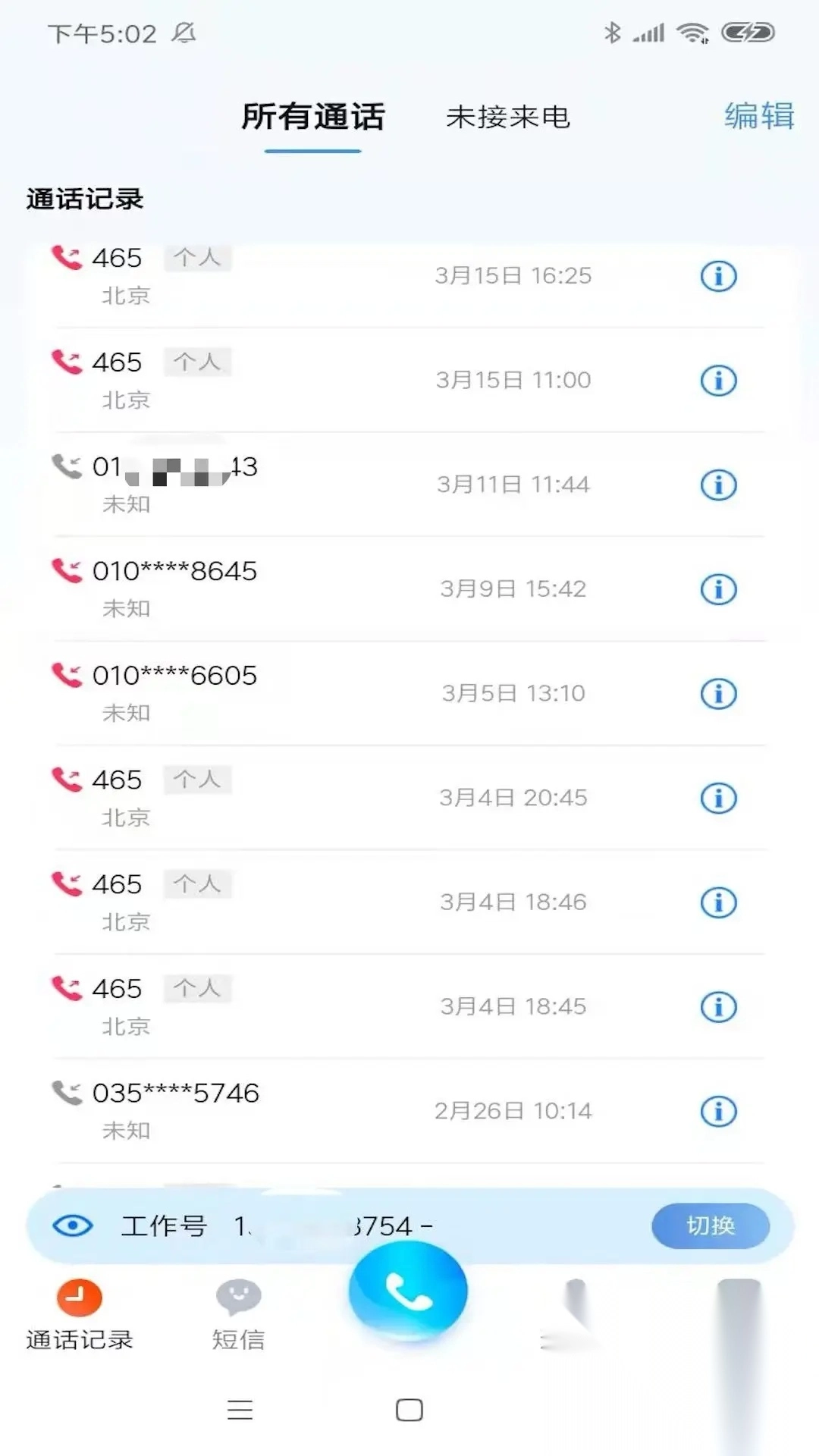Viewport: 819px width, 1456px height.
Task: Expand info for the 3月11日 11:44 entry
Action: pyautogui.click(x=717, y=484)
